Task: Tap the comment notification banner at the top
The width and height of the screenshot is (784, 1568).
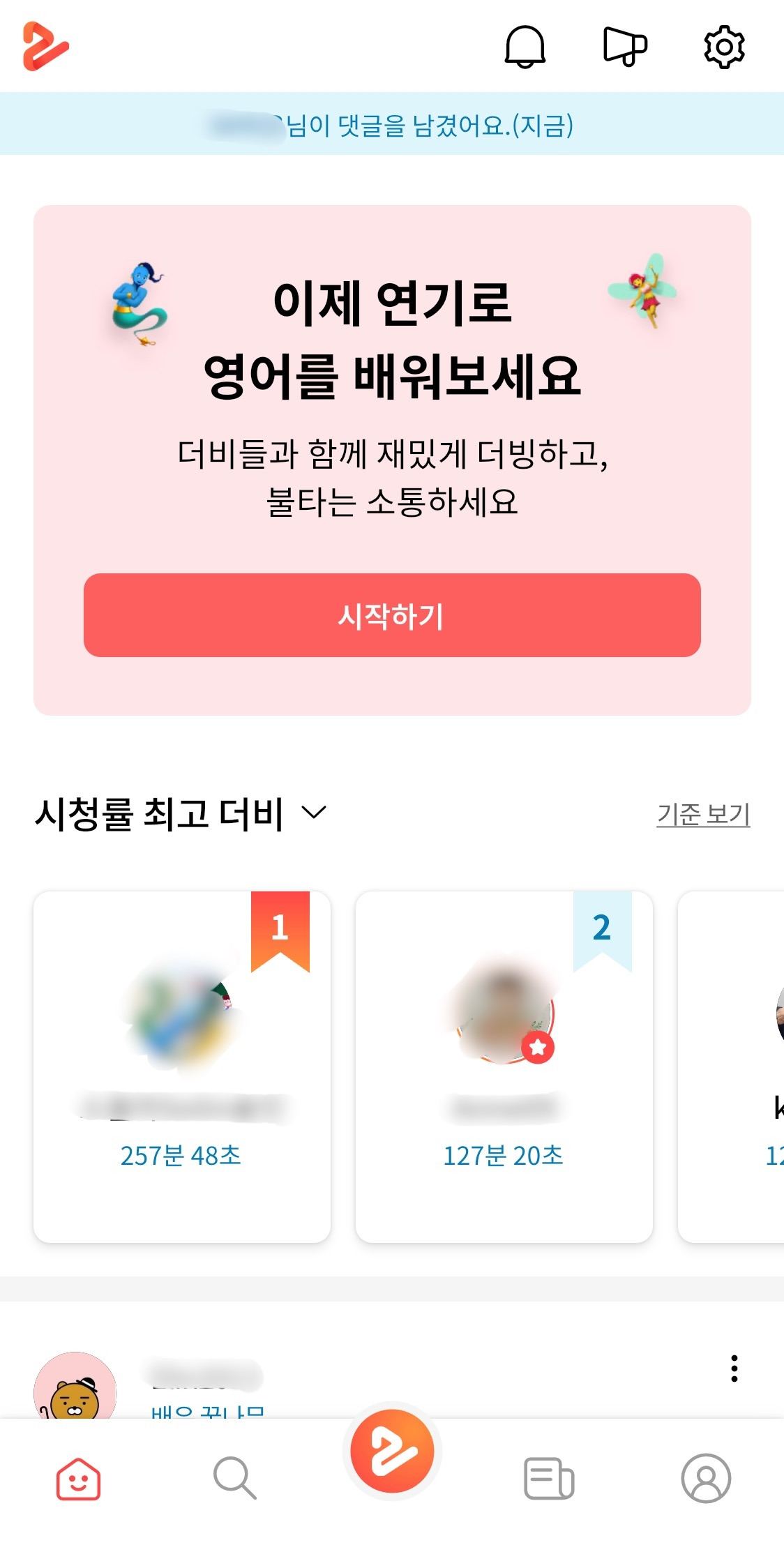Action: pos(392,126)
